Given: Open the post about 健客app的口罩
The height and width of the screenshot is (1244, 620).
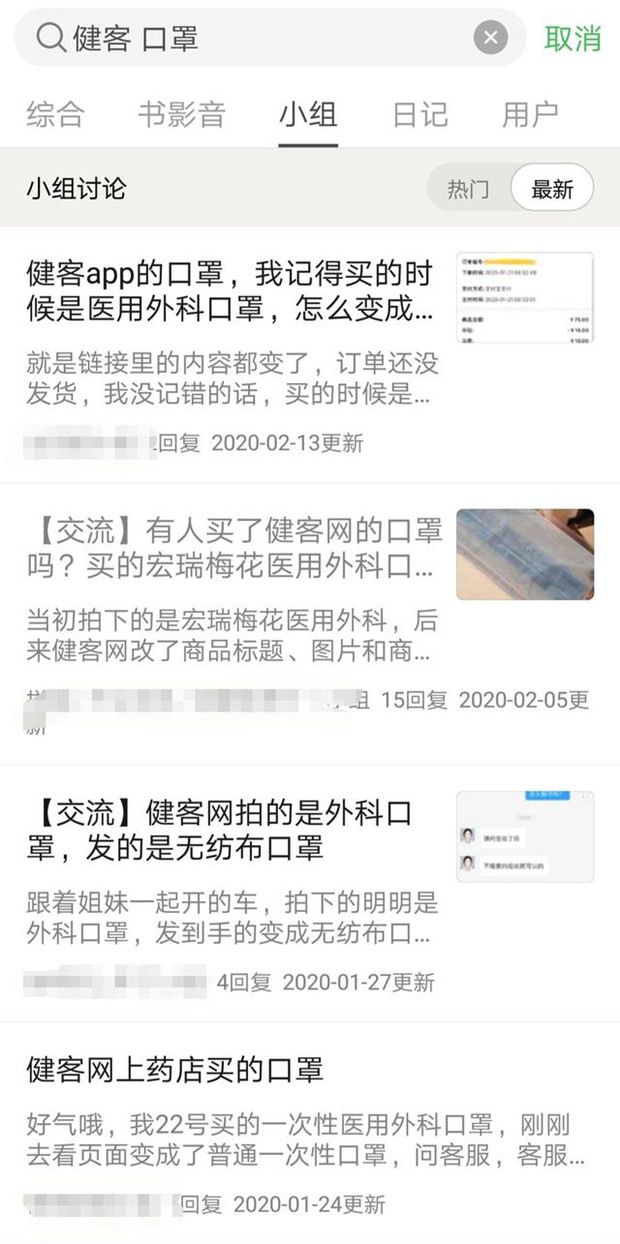Looking at the screenshot, I should point(310,355).
